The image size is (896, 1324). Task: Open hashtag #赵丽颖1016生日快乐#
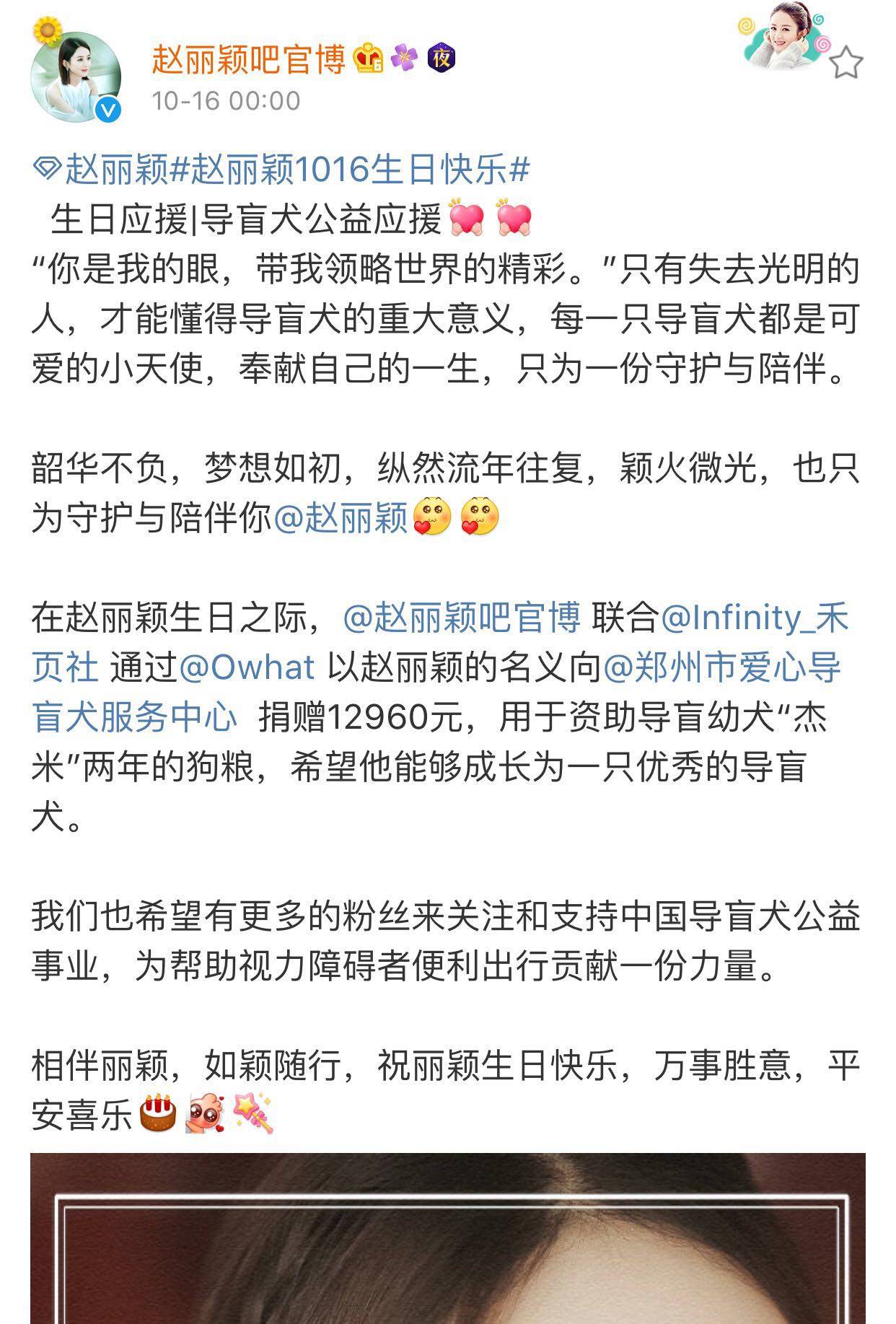click(x=350, y=170)
